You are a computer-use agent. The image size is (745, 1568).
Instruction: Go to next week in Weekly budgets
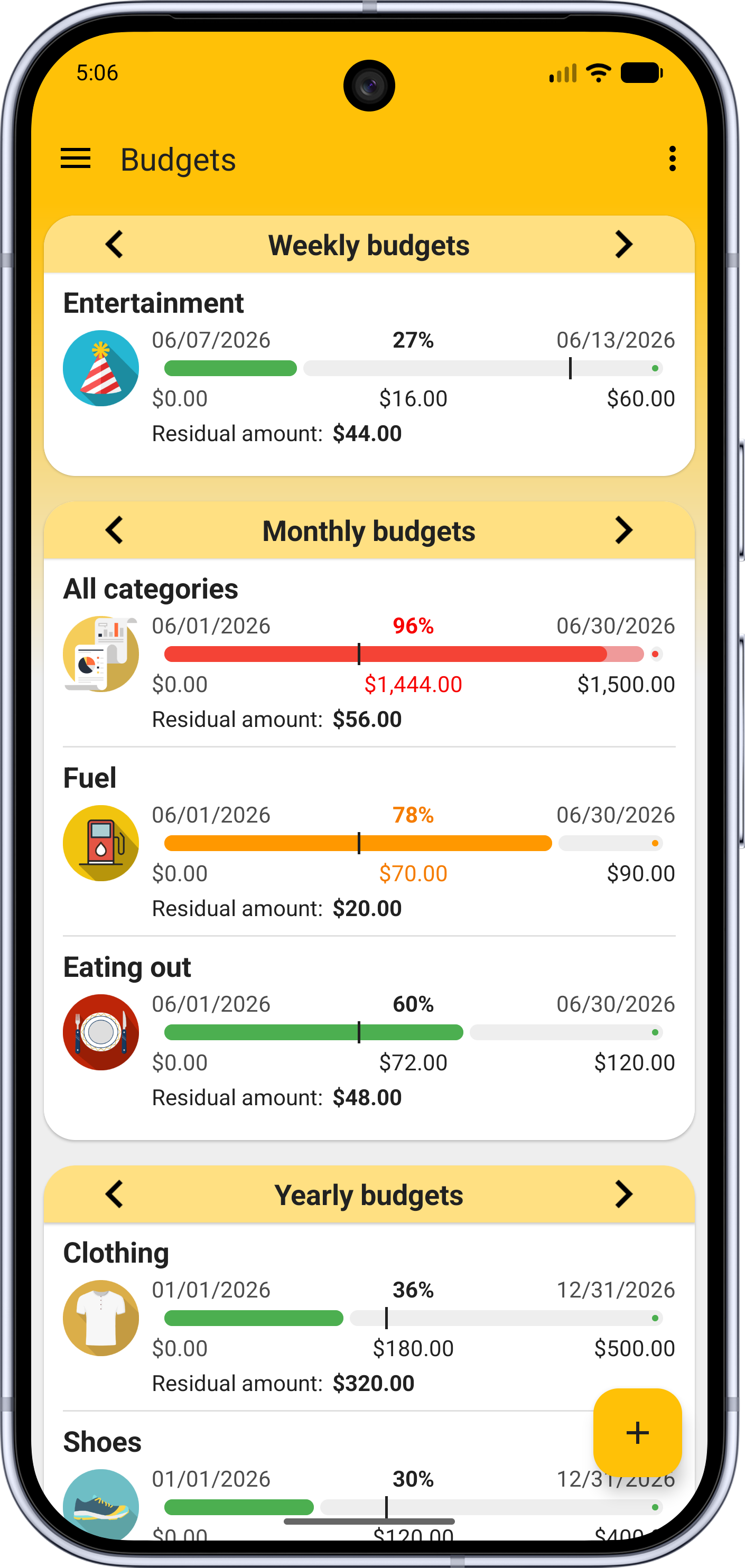pyautogui.click(x=623, y=245)
